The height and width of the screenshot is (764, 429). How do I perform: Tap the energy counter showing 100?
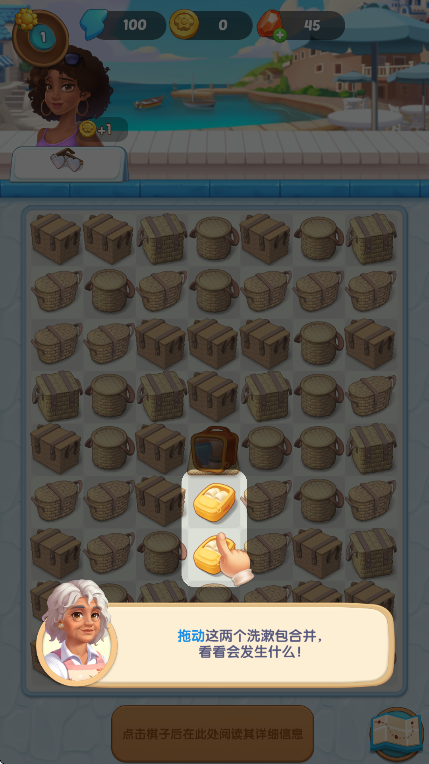point(124,25)
